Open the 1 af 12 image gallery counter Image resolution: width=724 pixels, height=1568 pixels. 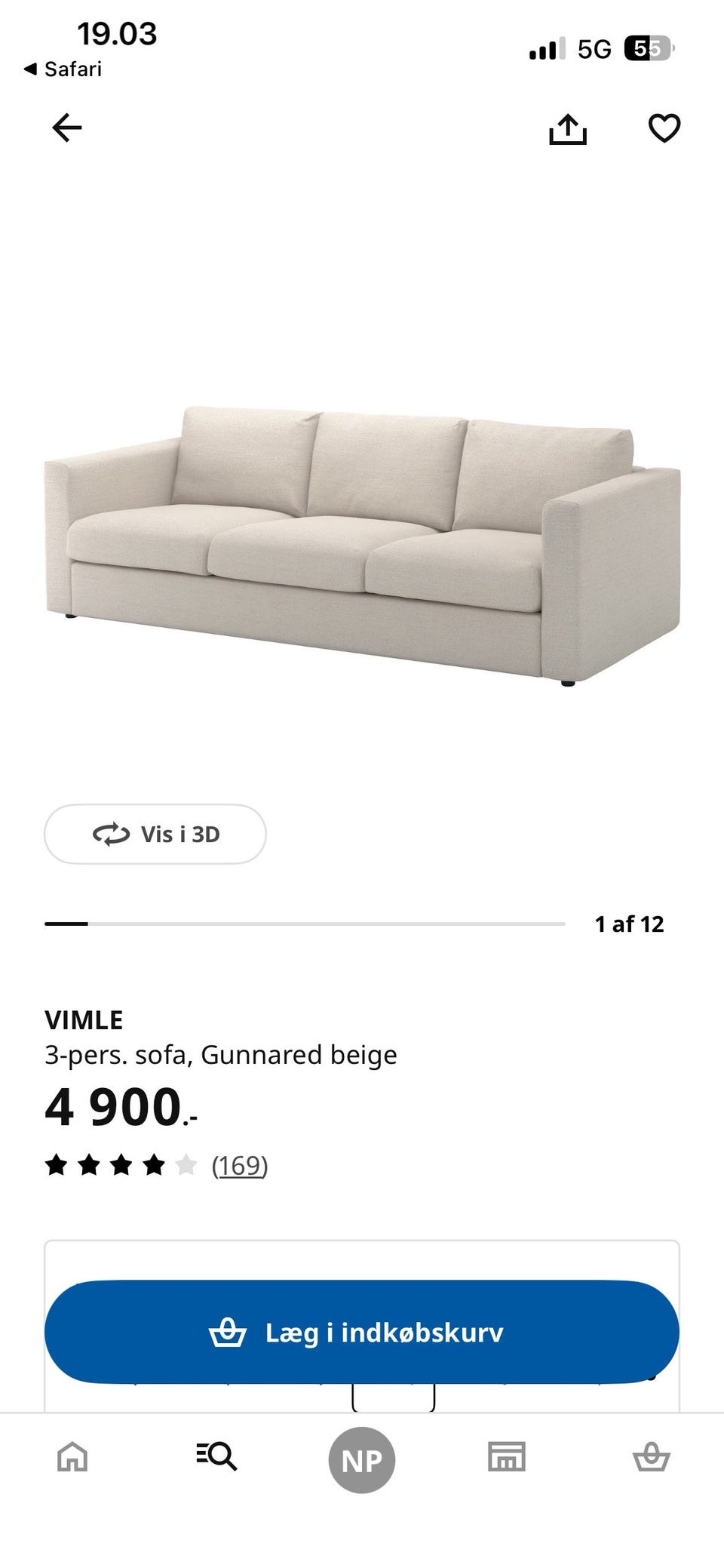(x=629, y=923)
